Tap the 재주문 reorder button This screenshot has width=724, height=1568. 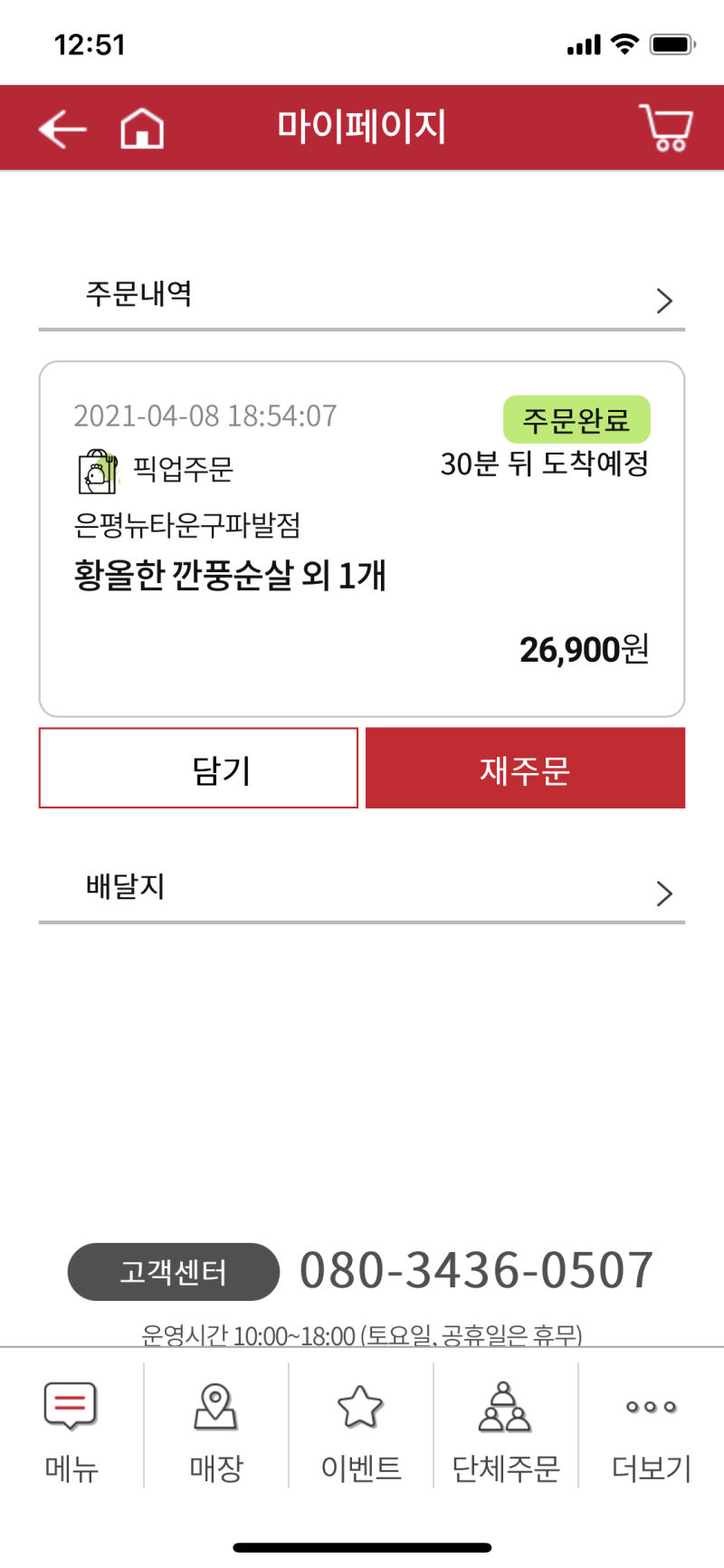pyautogui.click(x=525, y=768)
